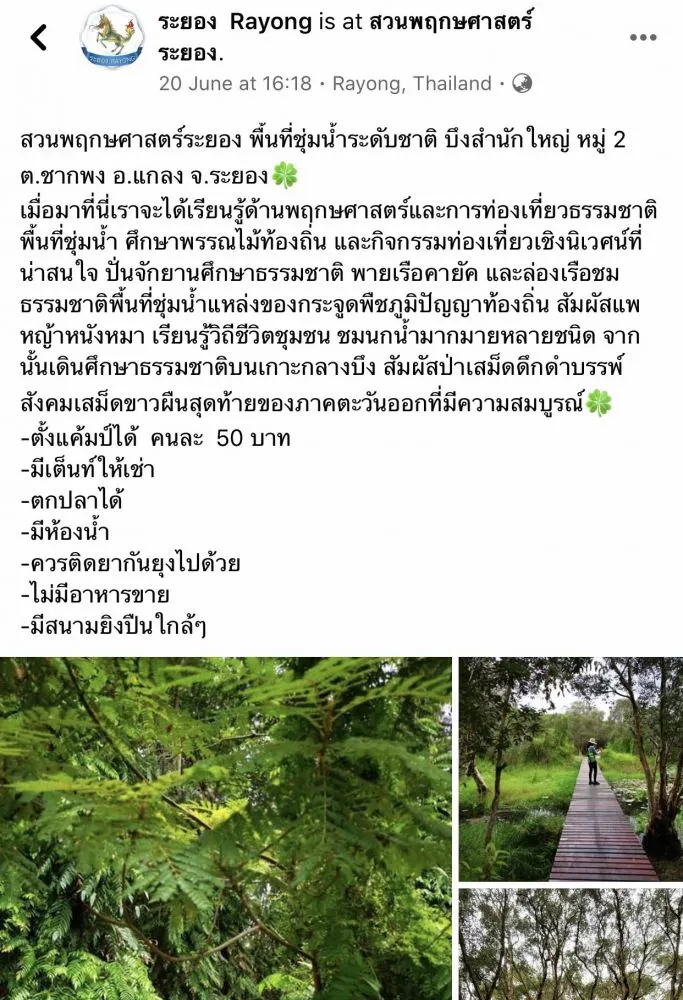This screenshot has height=1000, width=683.
Task: Open the ระยอง Rayong page profile picture
Action: click(x=111, y=38)
